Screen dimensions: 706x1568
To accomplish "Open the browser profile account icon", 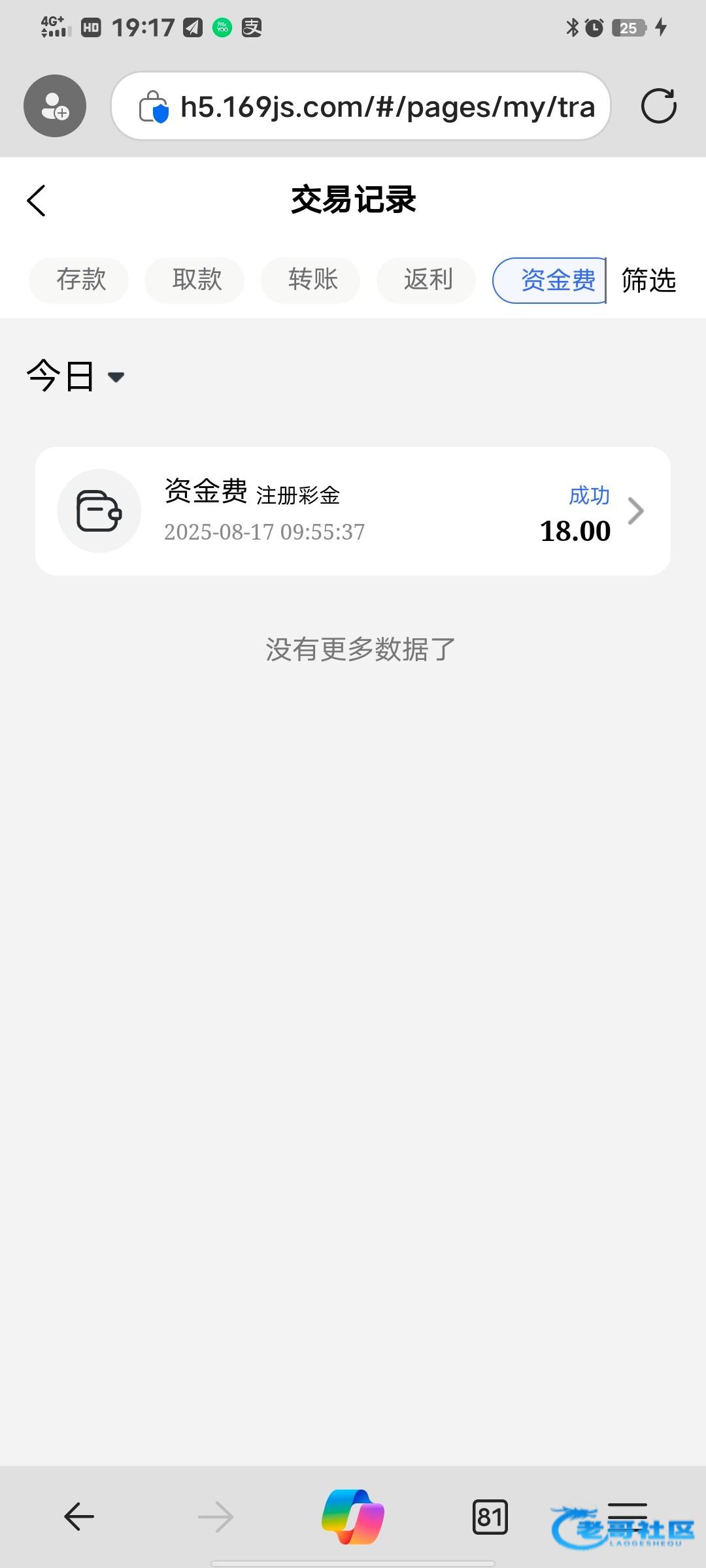I will (55, 106).
